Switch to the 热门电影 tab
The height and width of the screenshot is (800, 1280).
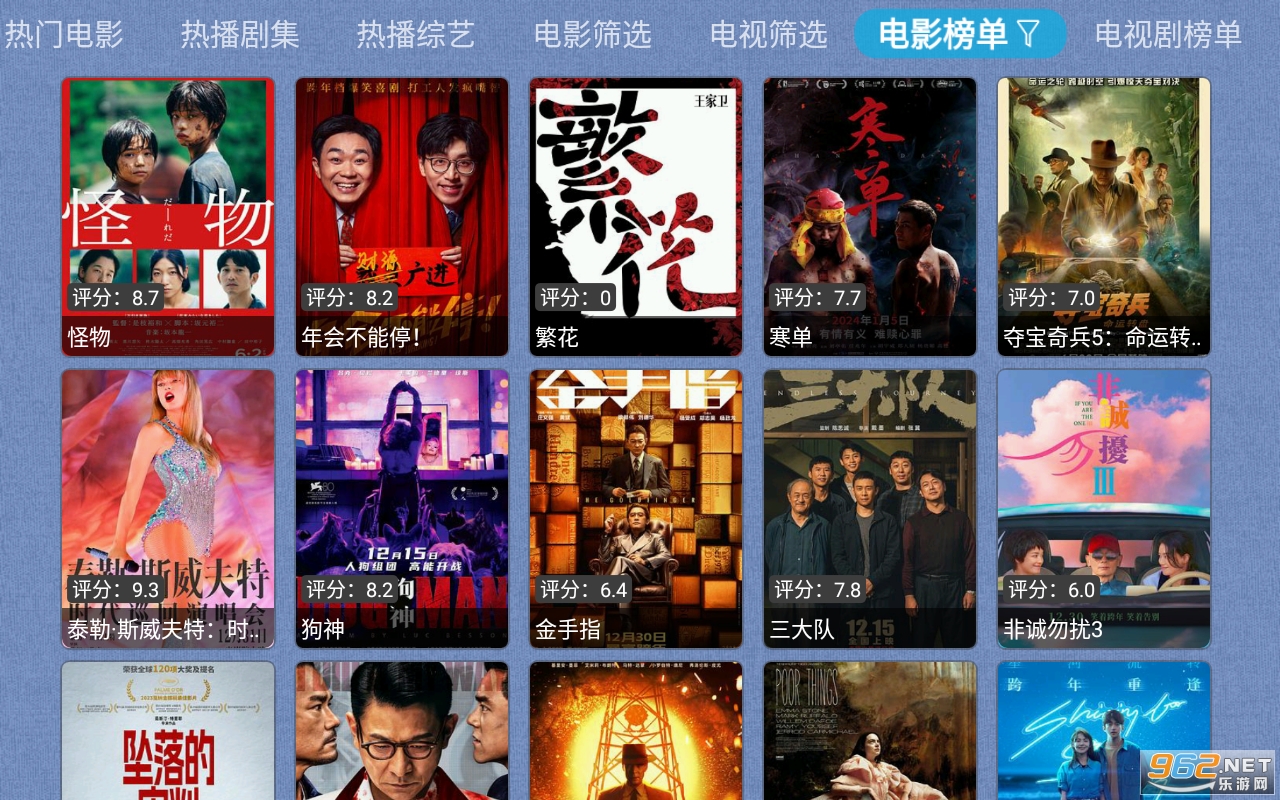click(x=64, y=34)
